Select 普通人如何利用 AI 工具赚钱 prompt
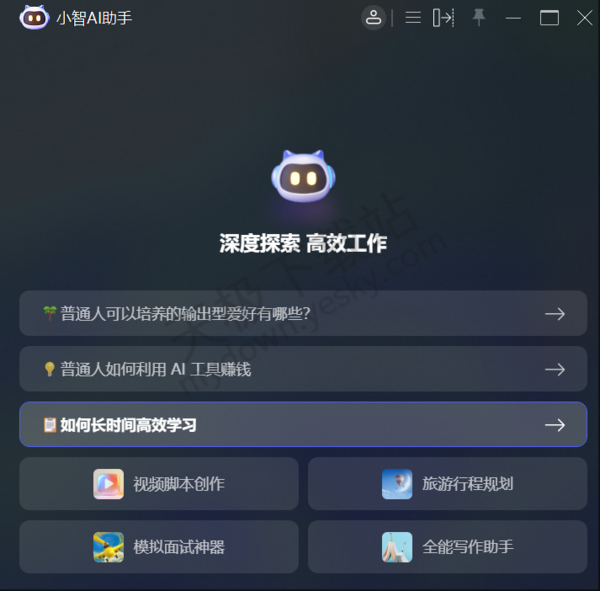This screenshot has width=600, height=591. (303, 369)
